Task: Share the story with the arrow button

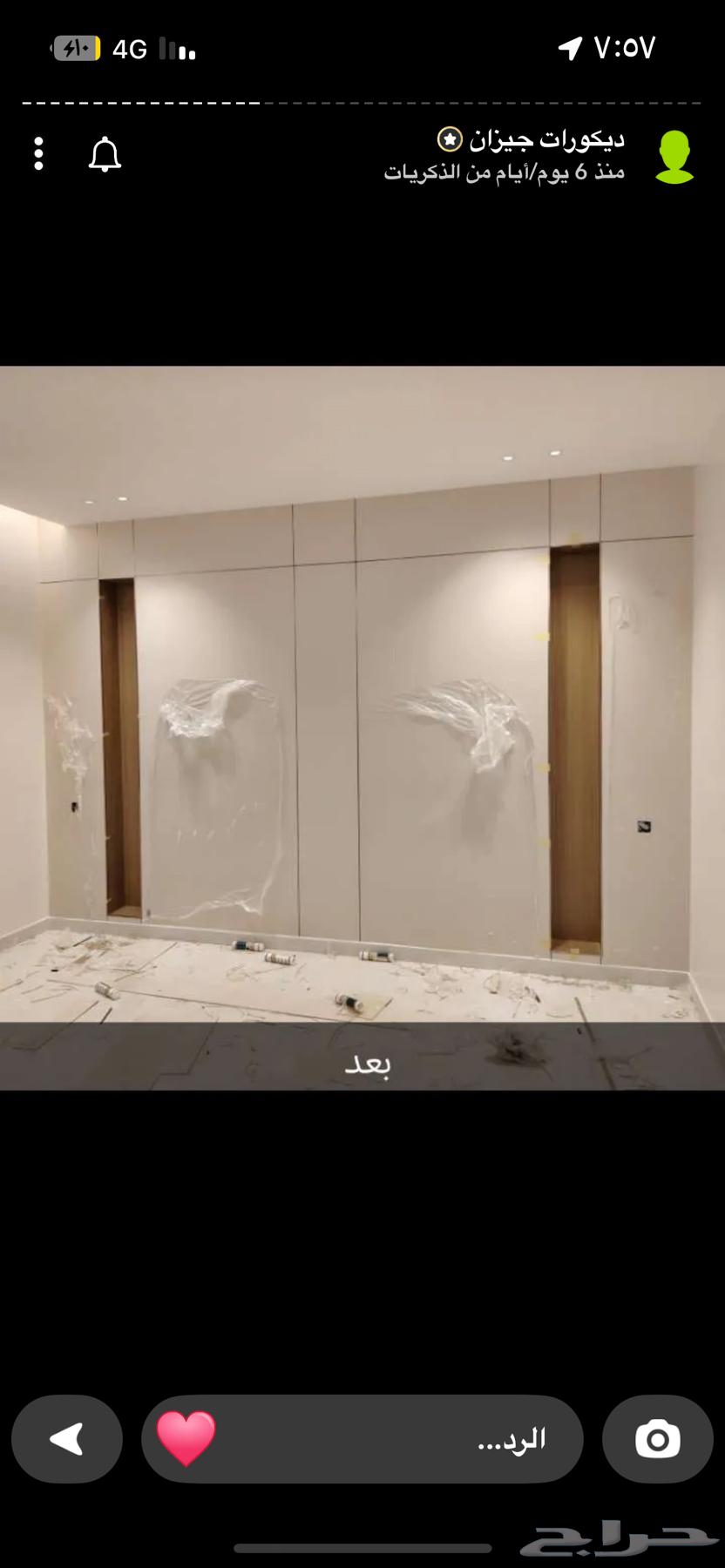Action: [x=67, y=1439]
